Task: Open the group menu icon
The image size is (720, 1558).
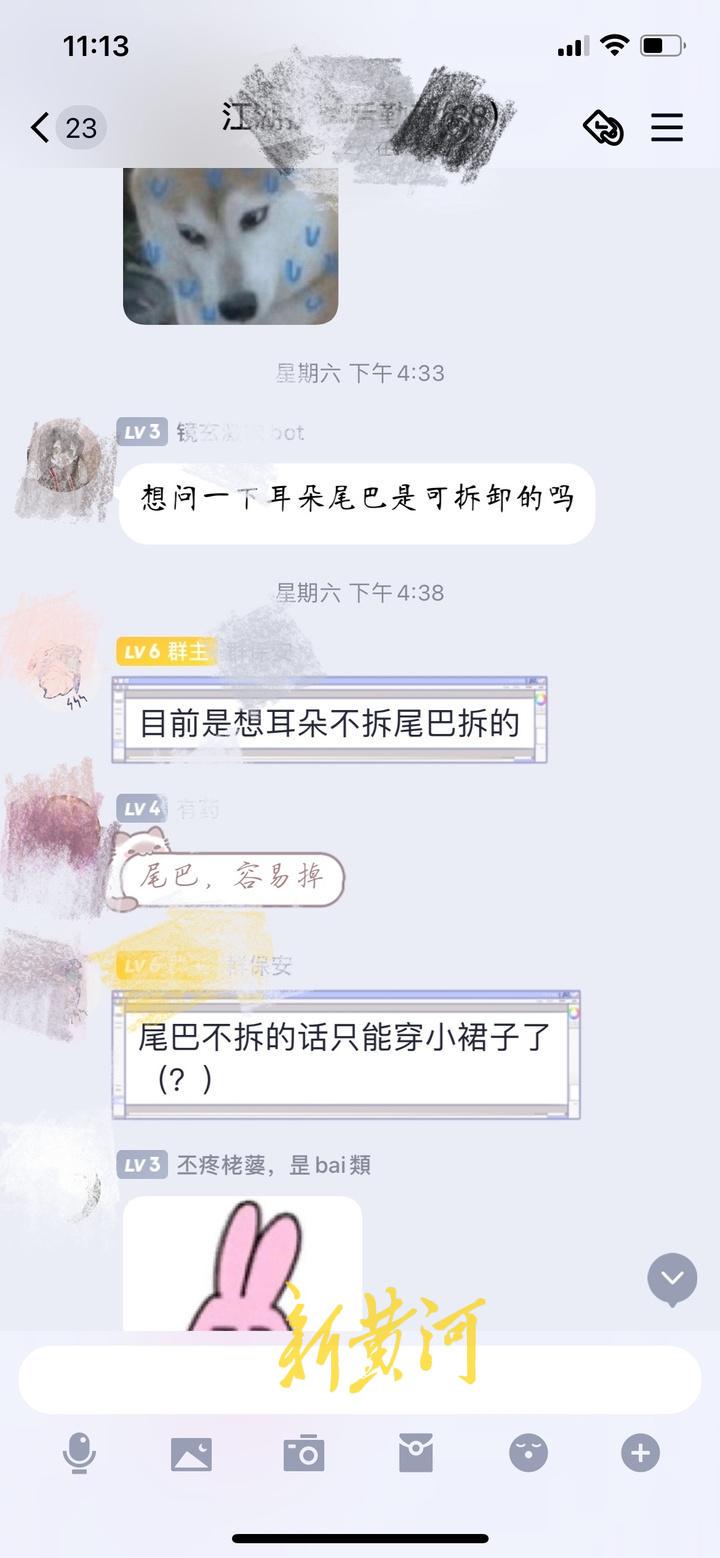Action: click(x=667, y=128)
